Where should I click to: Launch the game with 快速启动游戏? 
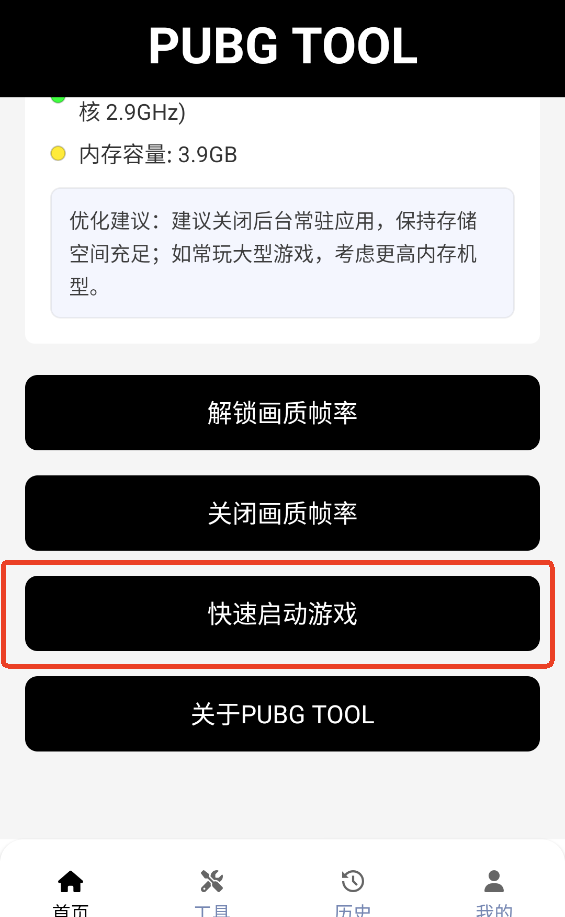point(282,613)
